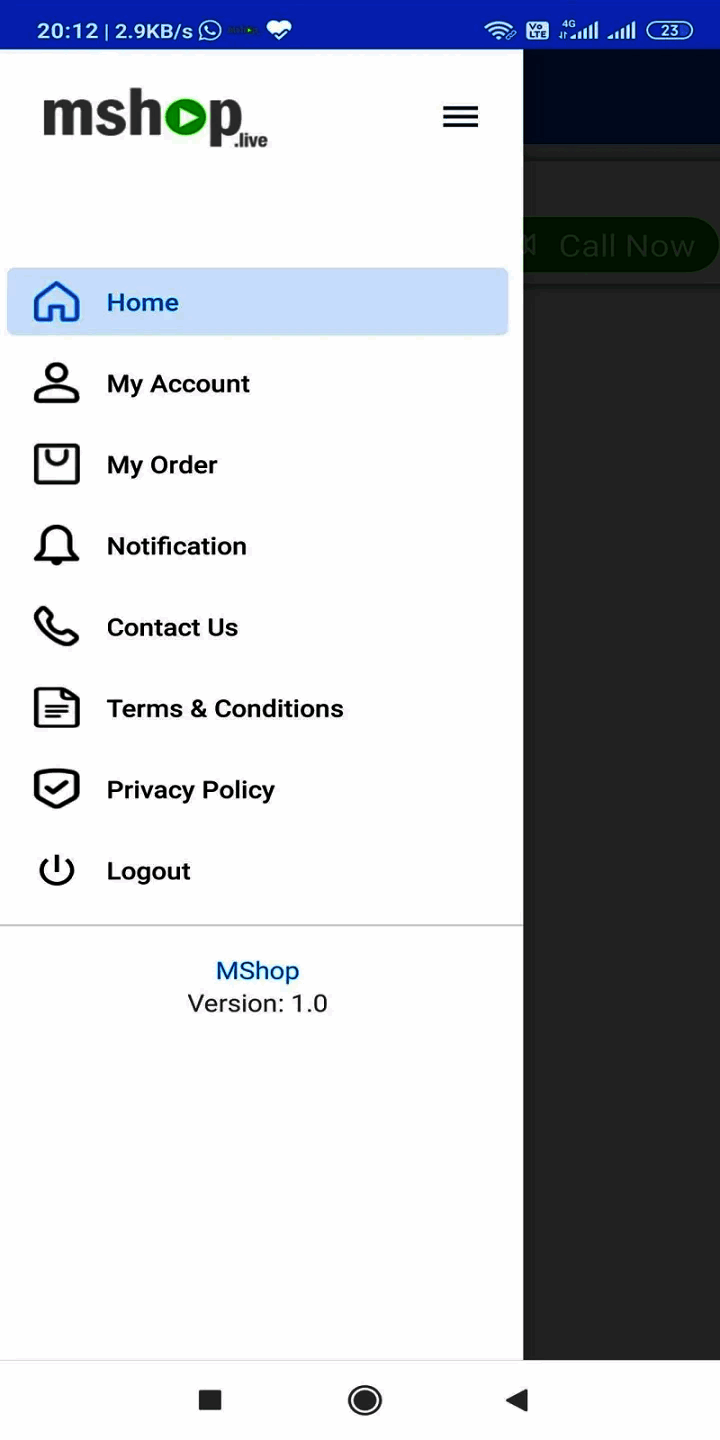The height and width of the screenshot is (1440, 720).
Task: Click the MShop link above the version text
Action: 257,970
